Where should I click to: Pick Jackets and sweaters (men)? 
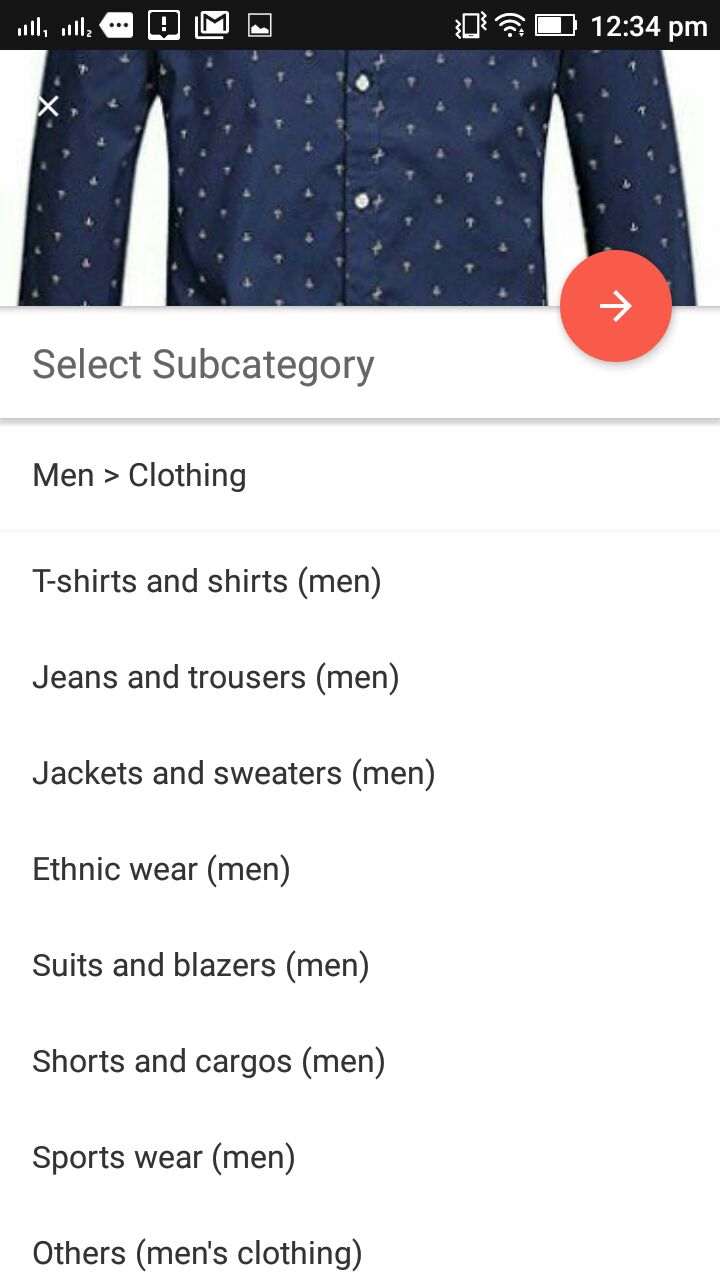point(234,773)
